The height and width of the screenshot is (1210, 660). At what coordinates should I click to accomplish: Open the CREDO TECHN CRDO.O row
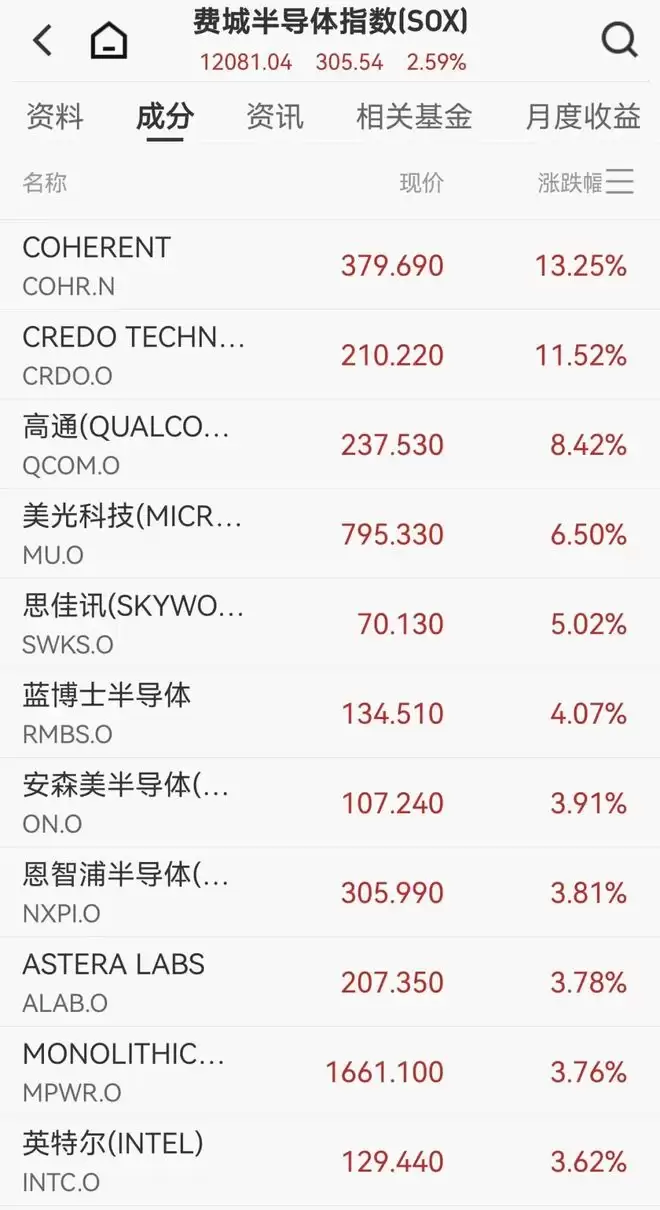330,355
